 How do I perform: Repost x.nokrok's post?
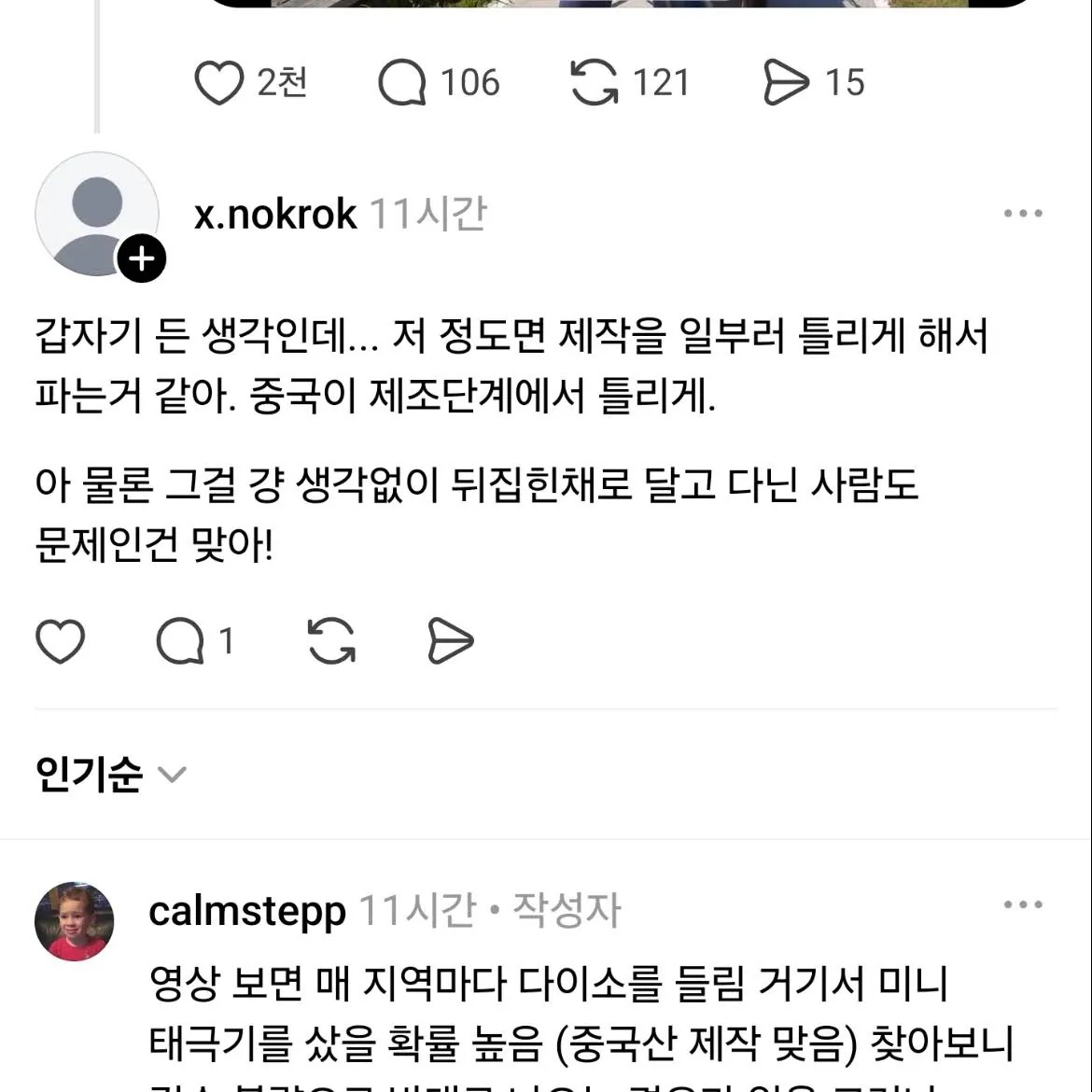coord(331,640)
